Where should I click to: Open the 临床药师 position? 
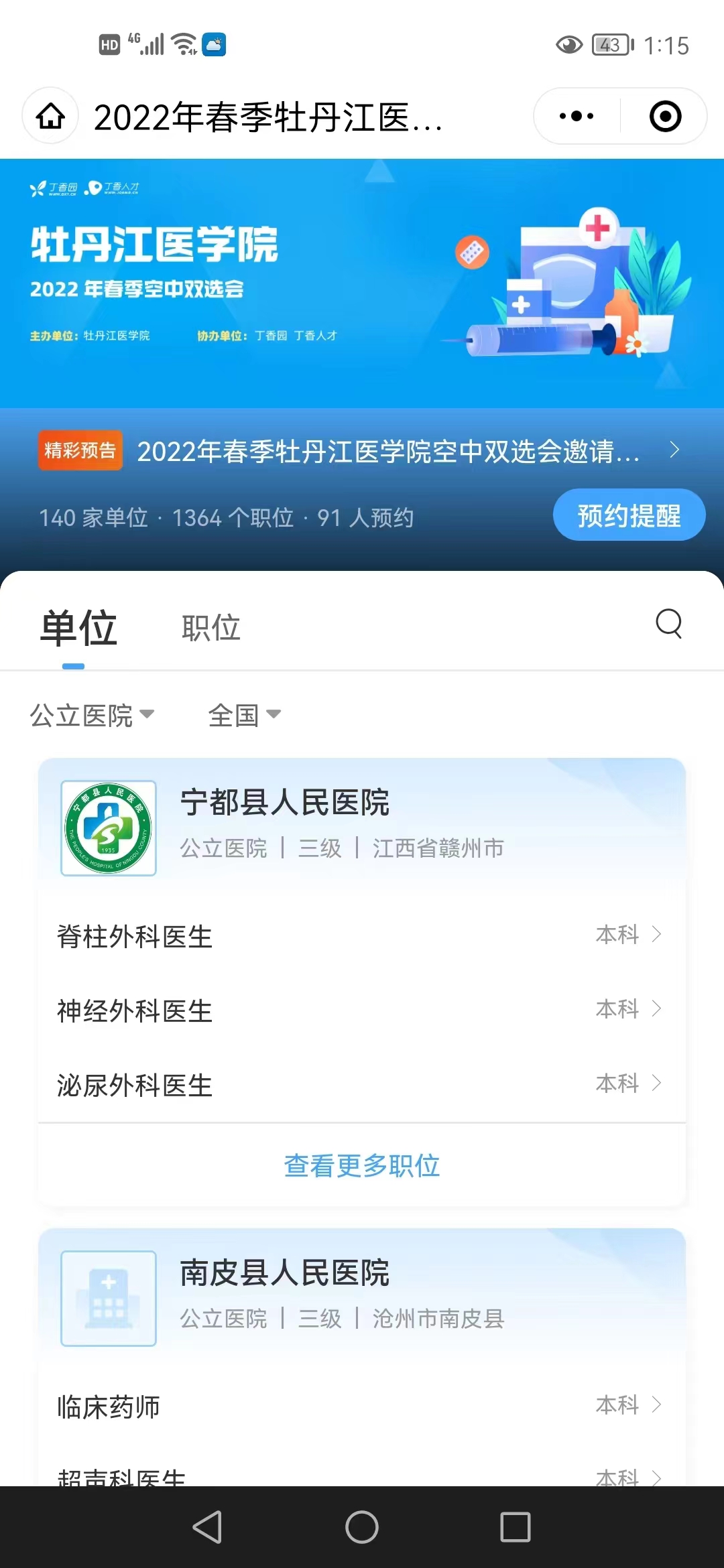[x=362, y=1407]
